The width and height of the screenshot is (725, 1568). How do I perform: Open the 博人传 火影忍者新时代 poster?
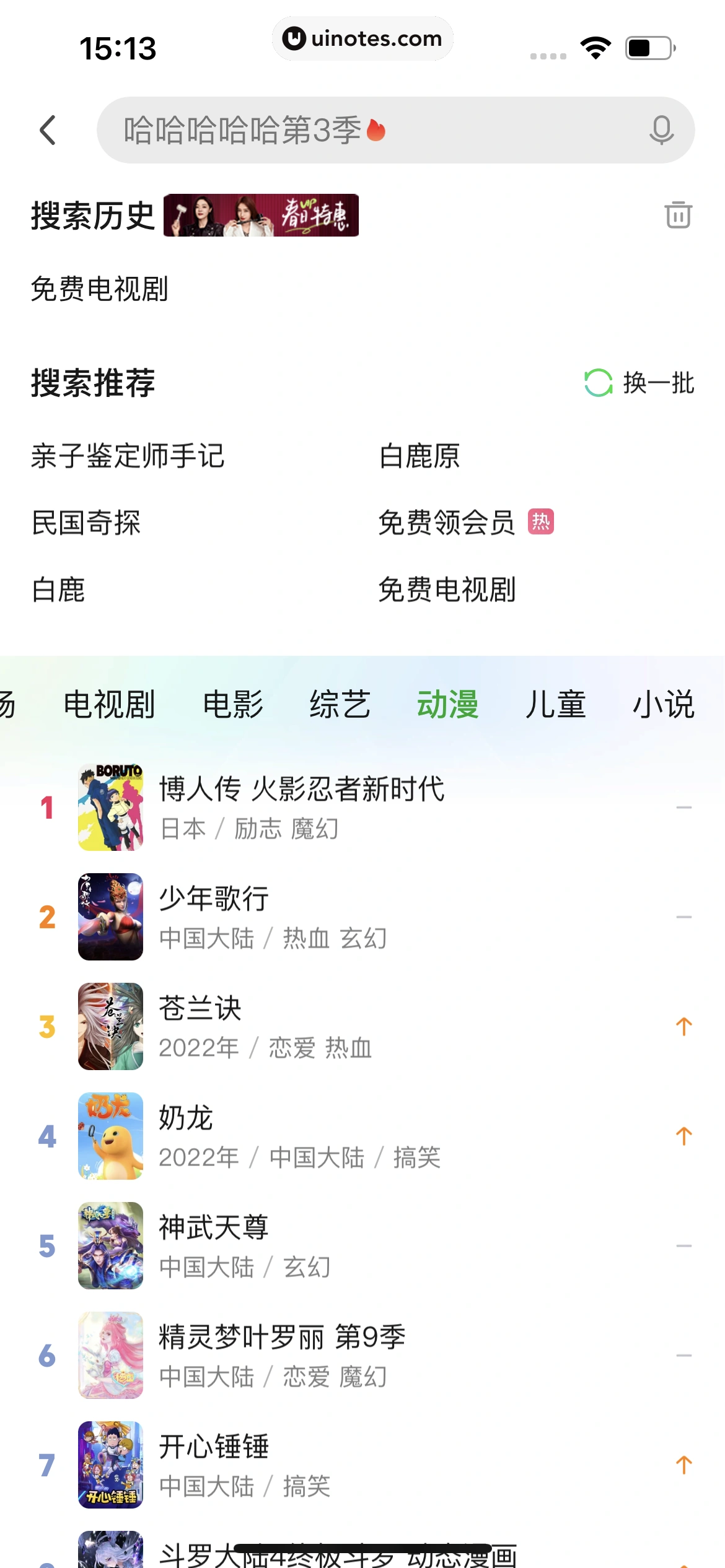pyautogui.click(x=110, y=806)
